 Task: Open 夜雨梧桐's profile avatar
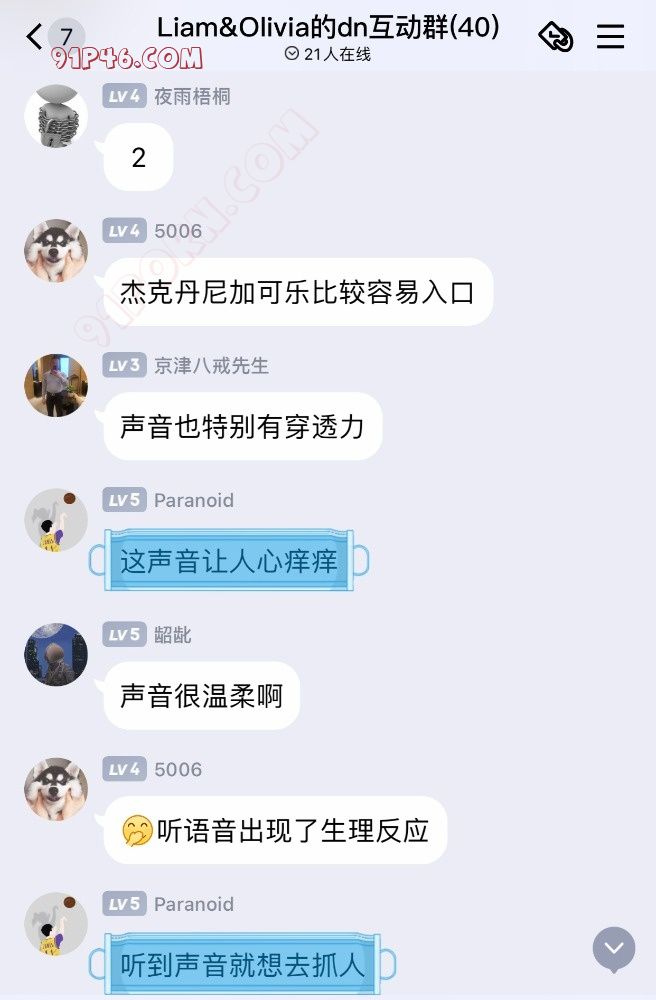point(56,117)
